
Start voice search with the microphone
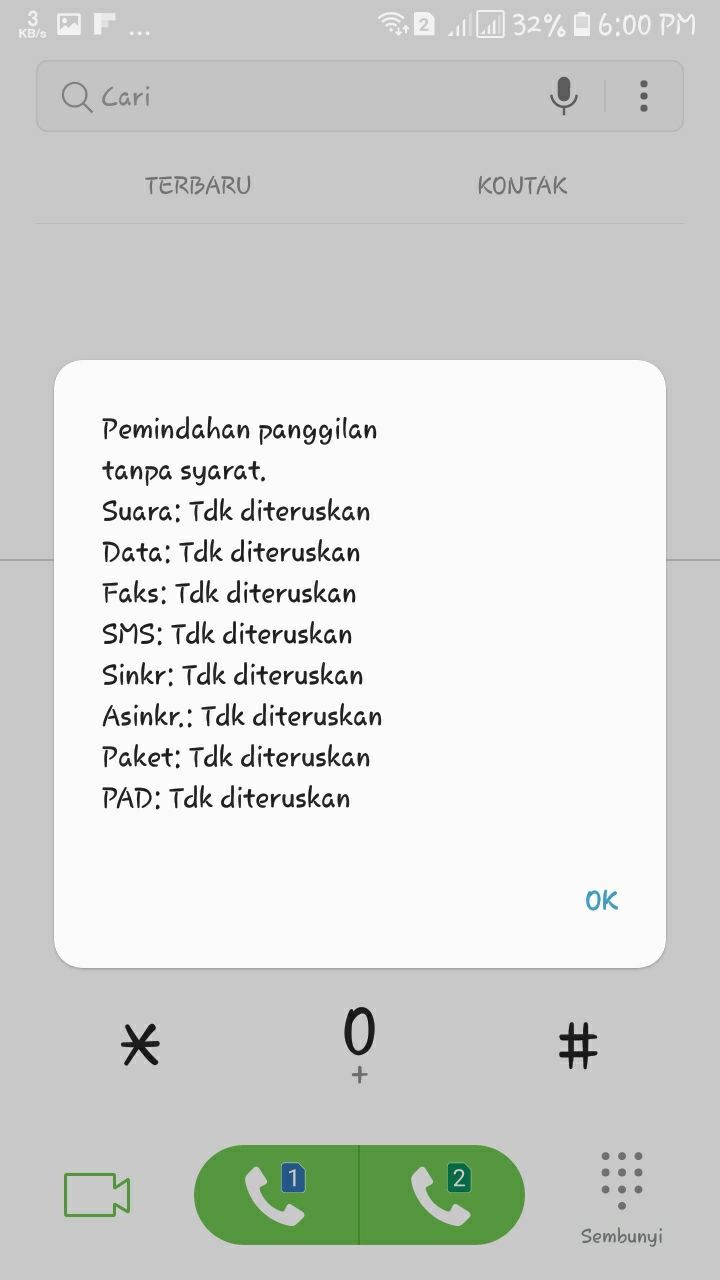[564, 97]
